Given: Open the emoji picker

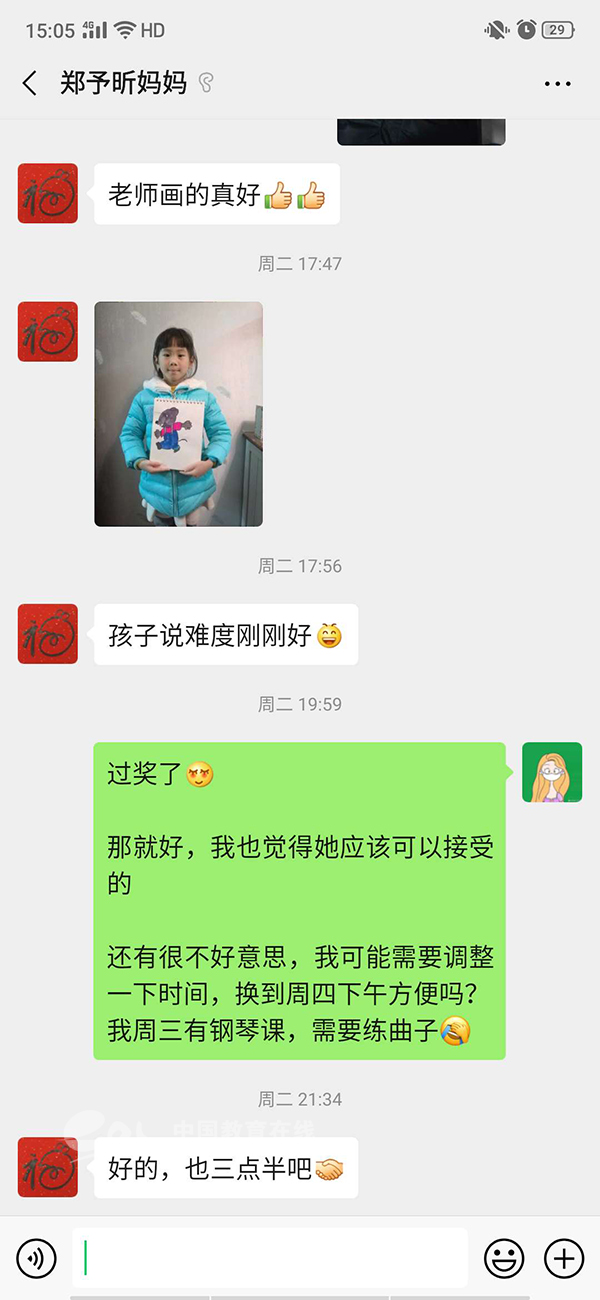Looking at the screenshot, I should (x=504, y=1257).
